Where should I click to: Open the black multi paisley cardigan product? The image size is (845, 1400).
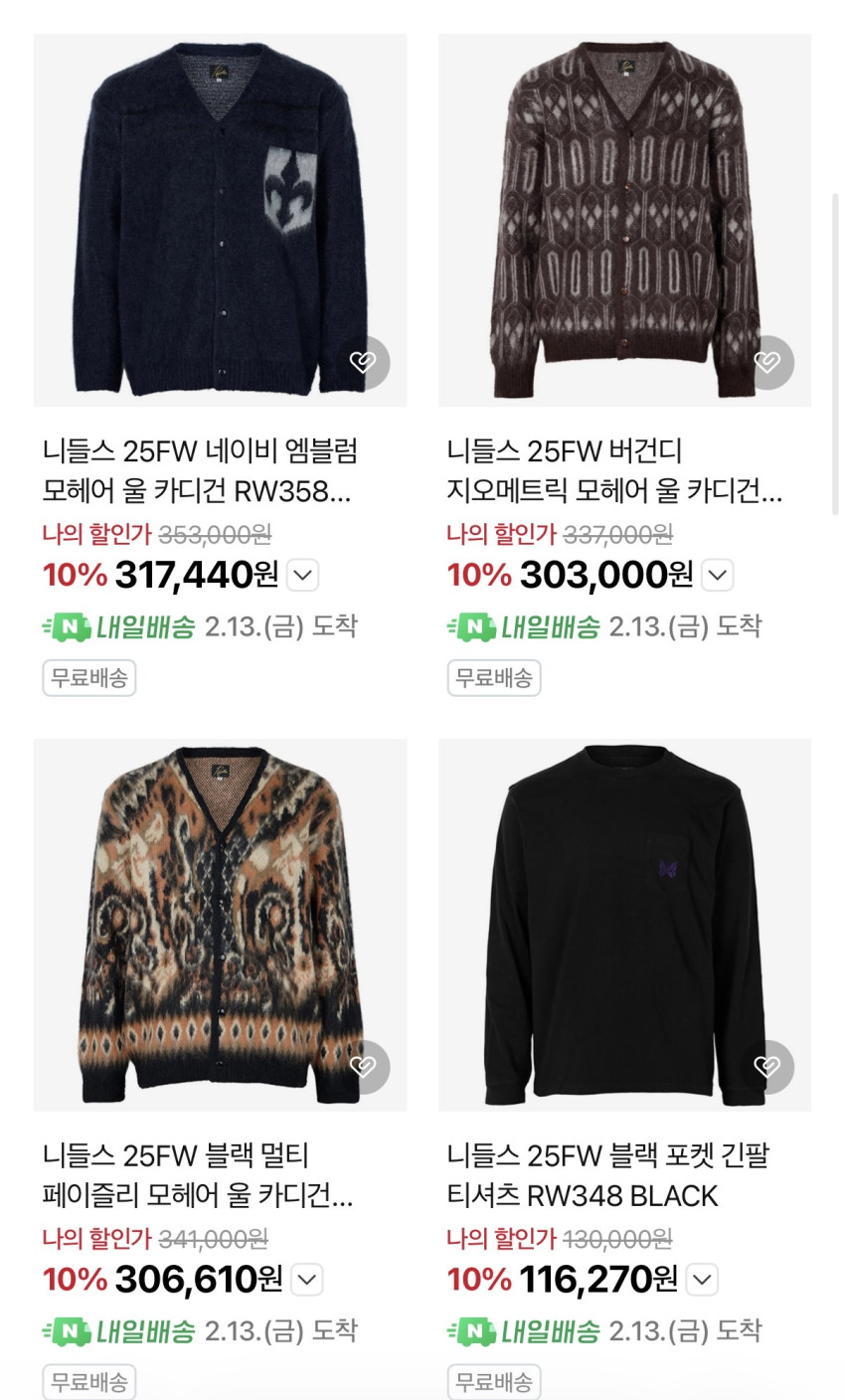[220, 925]
